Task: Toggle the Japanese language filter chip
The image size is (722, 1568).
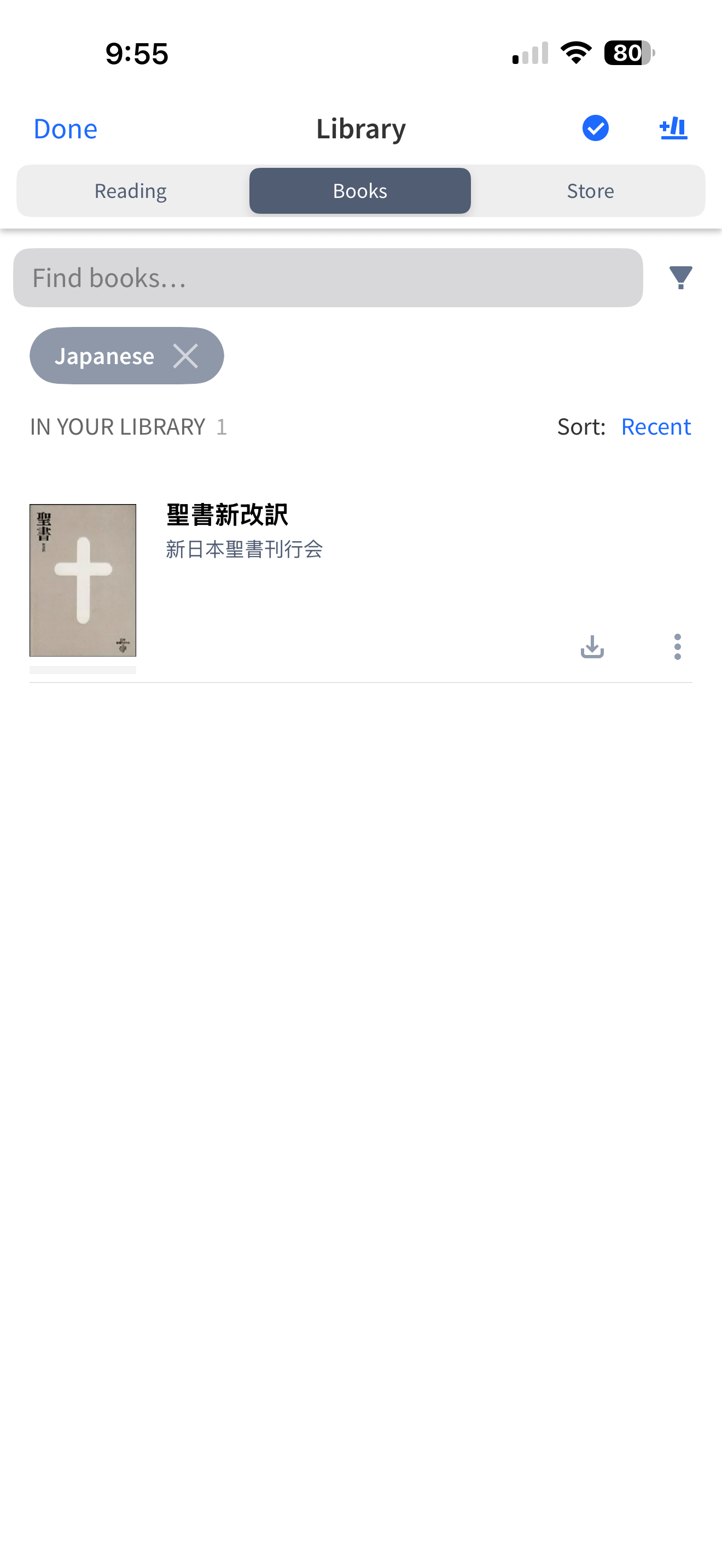Action: point(103,356)
